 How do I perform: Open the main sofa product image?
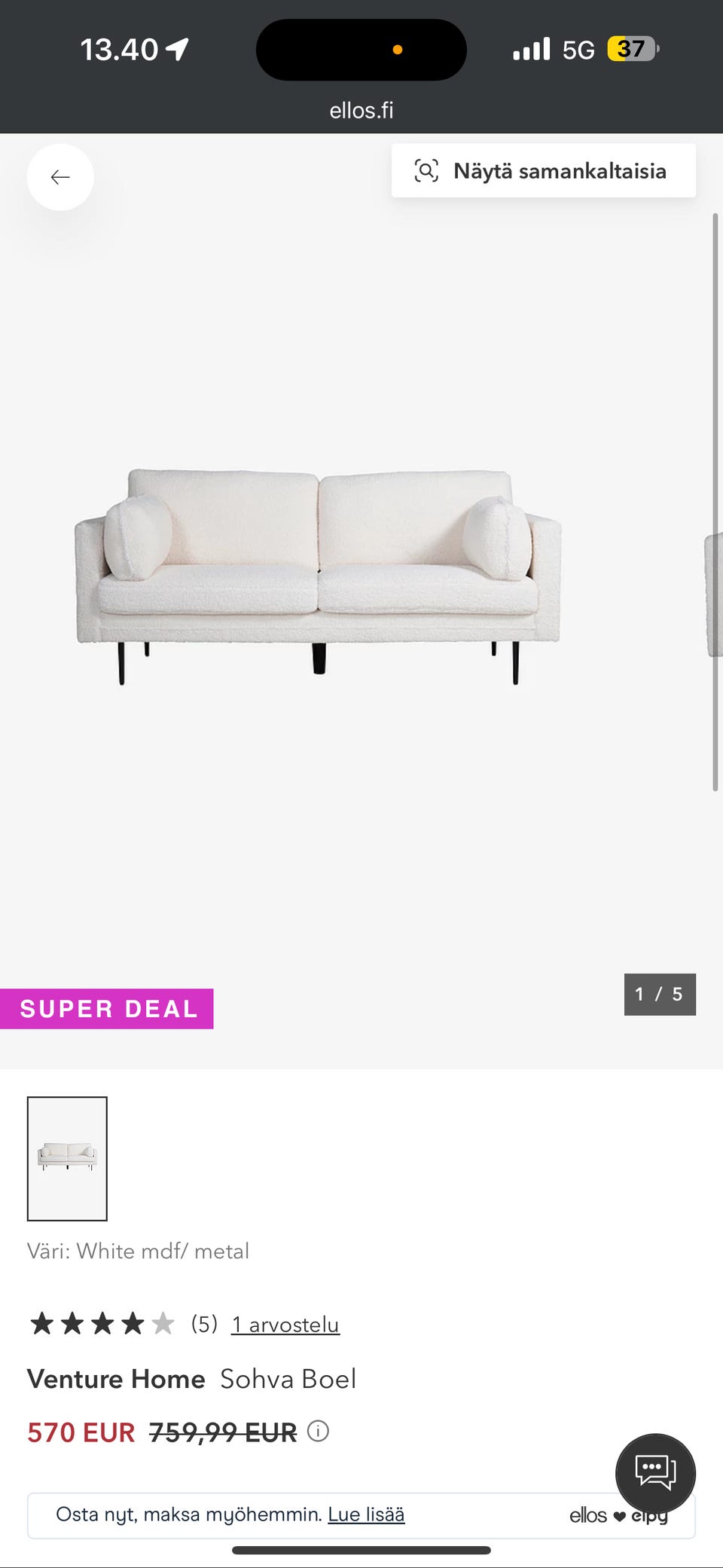click(x=318, y=576)
